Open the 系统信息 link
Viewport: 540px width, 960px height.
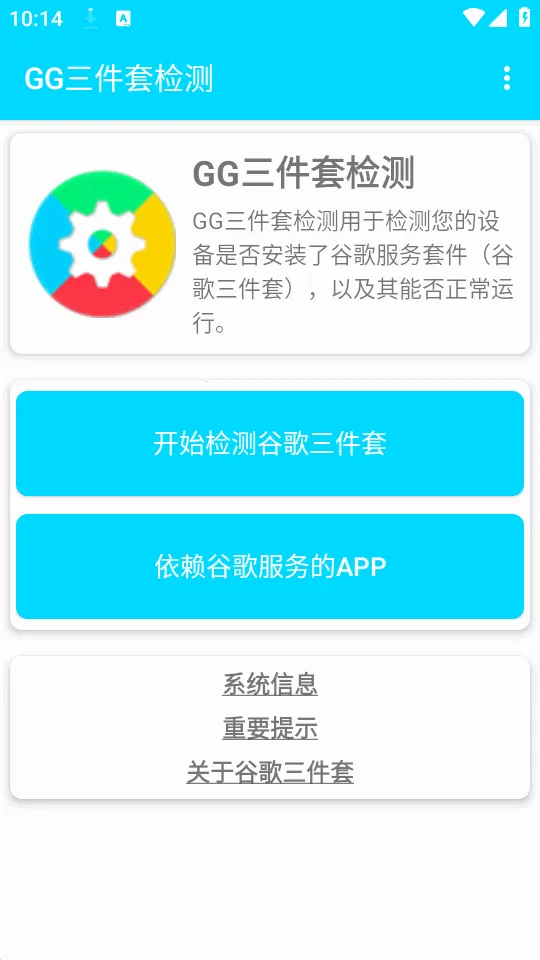pyautogui.click(x=270, y=684)
